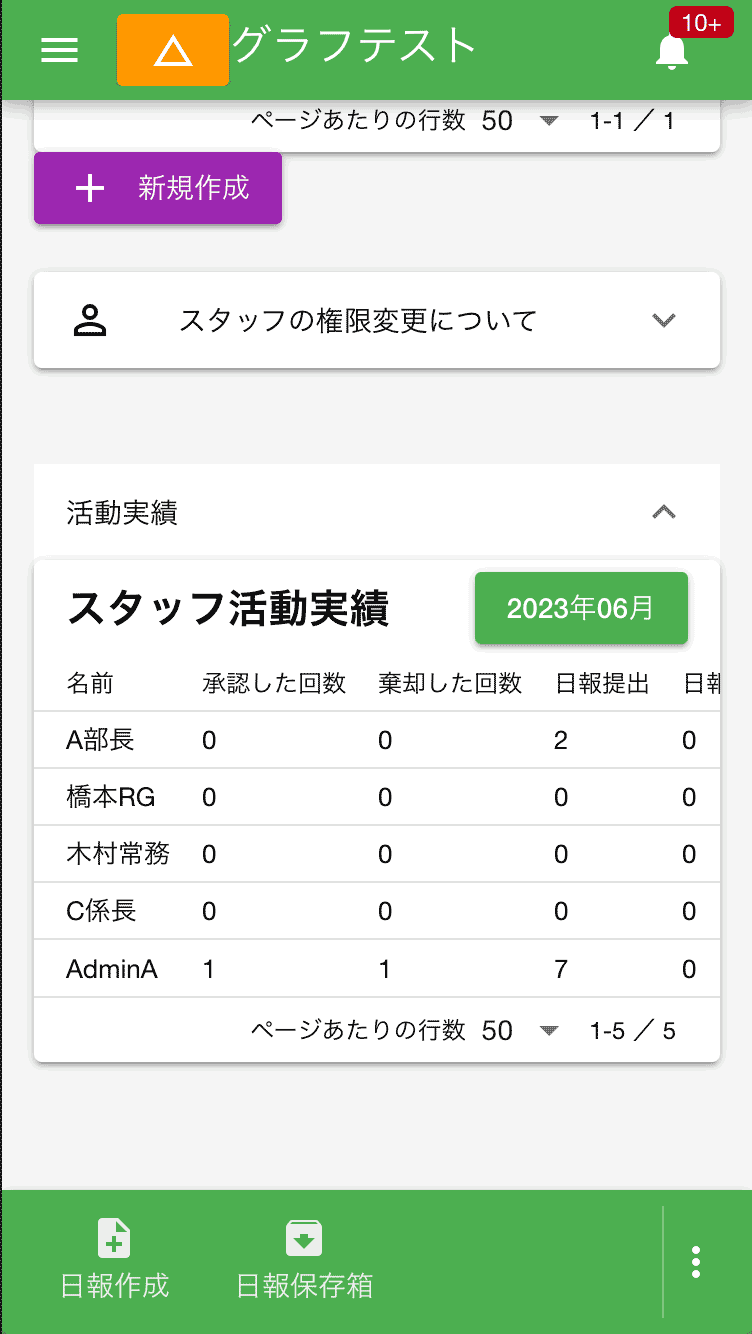This screenshot has height=1334, width=752.
Task: Click the plus icon on 新規作成
Action: pyautogui.click(x=90, y=188)
